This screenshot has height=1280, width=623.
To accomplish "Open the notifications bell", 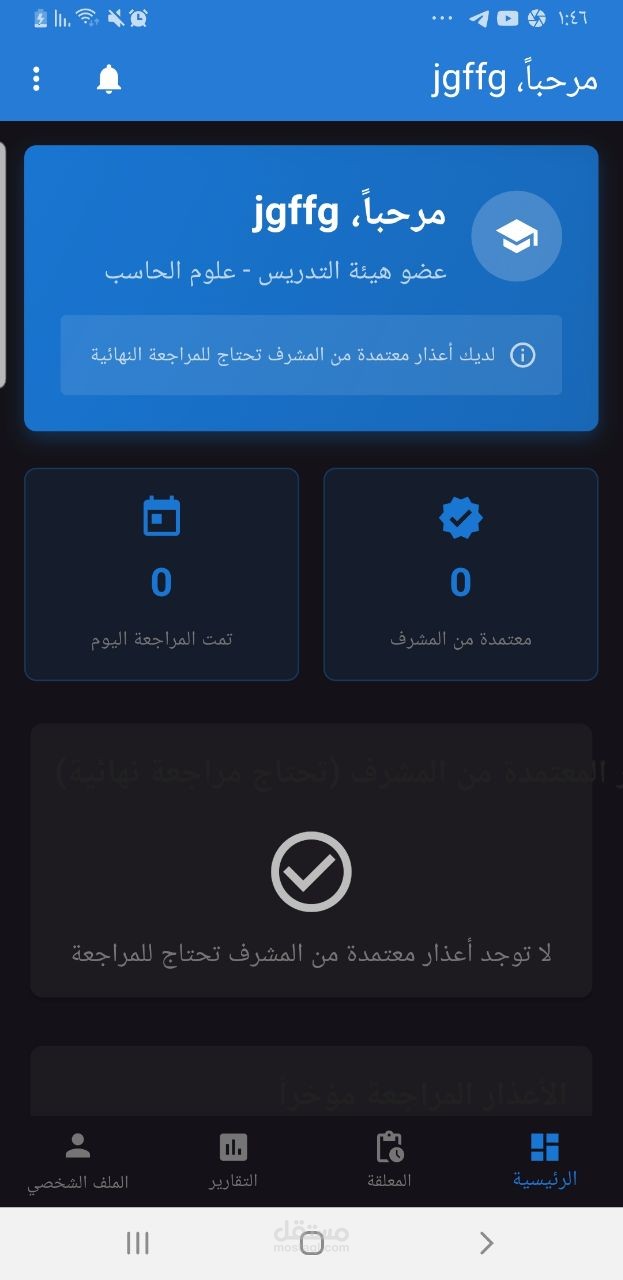I will [x=109, y=79].
